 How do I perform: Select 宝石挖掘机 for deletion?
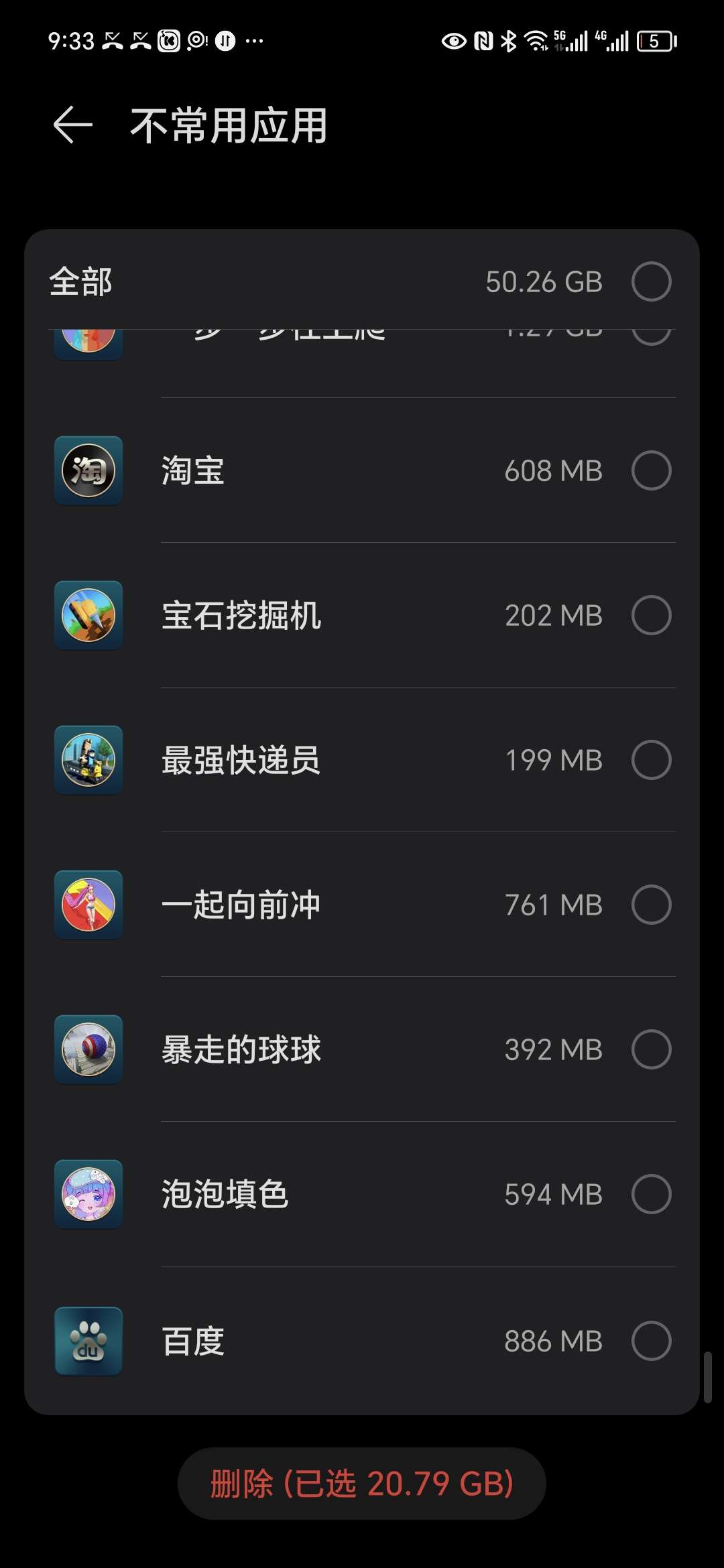(x=651, y=615)
